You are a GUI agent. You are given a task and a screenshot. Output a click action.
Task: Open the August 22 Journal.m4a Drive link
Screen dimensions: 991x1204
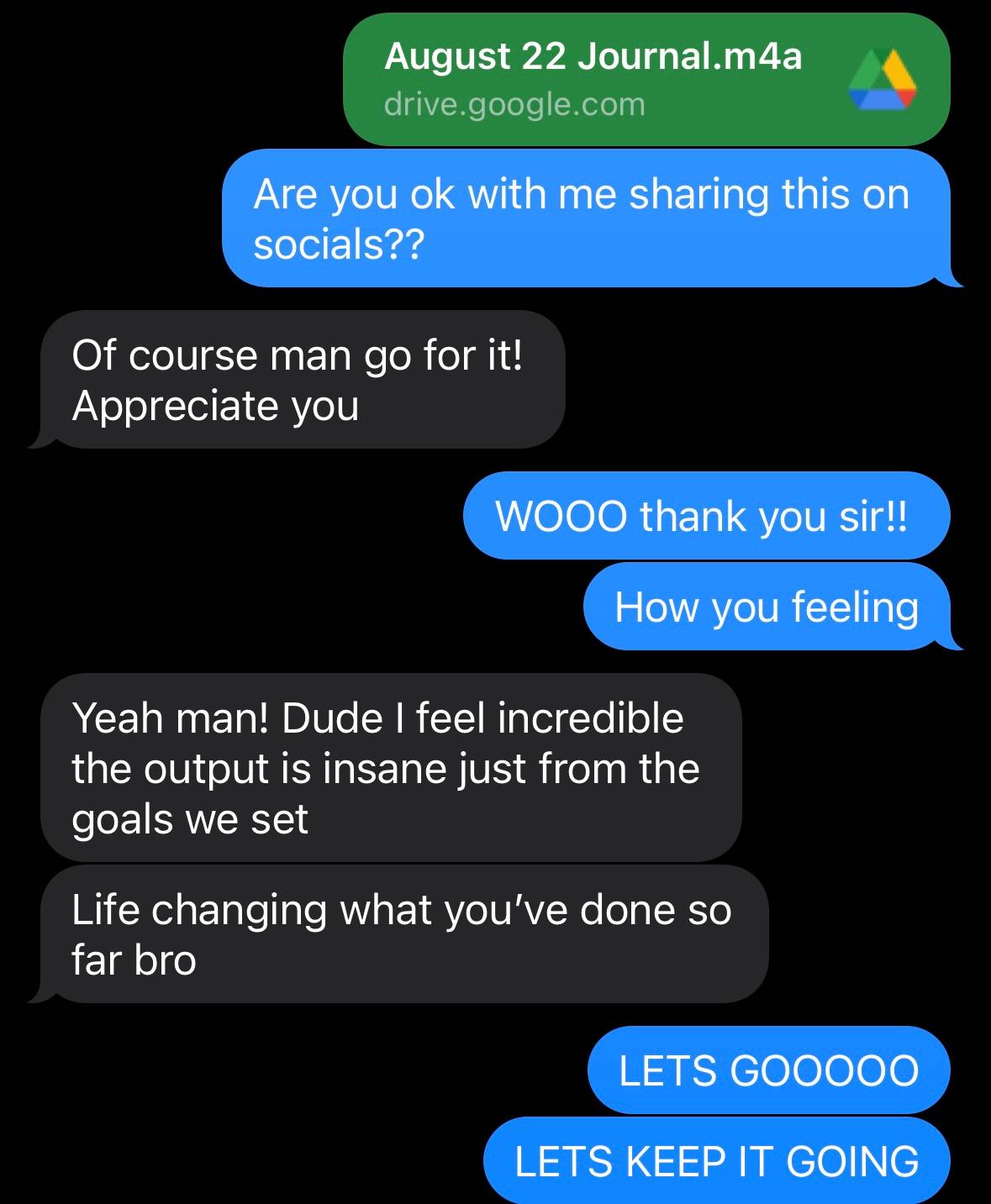(646, 79)
